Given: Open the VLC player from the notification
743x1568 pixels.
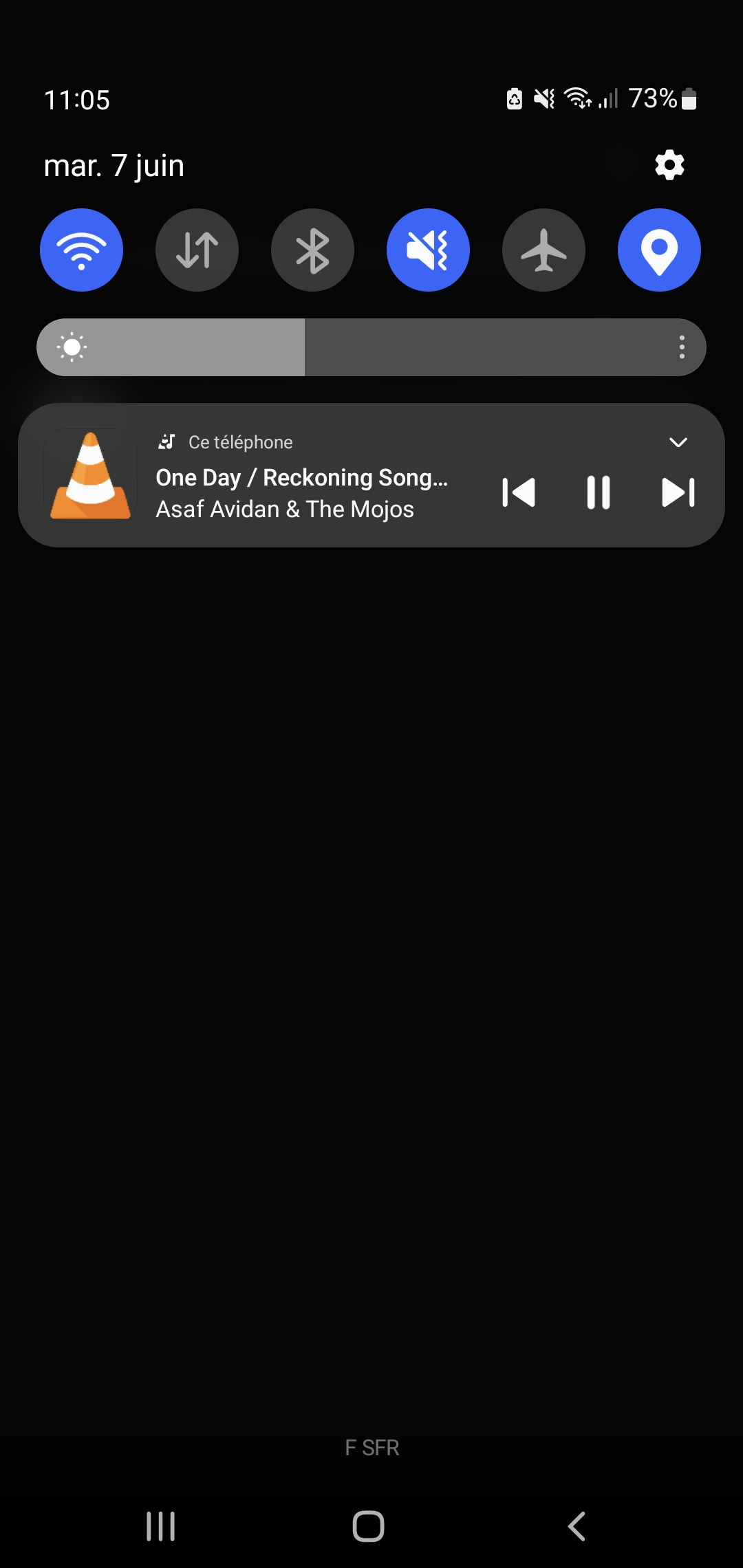Looking at the screenshot, I should [90, 475].
